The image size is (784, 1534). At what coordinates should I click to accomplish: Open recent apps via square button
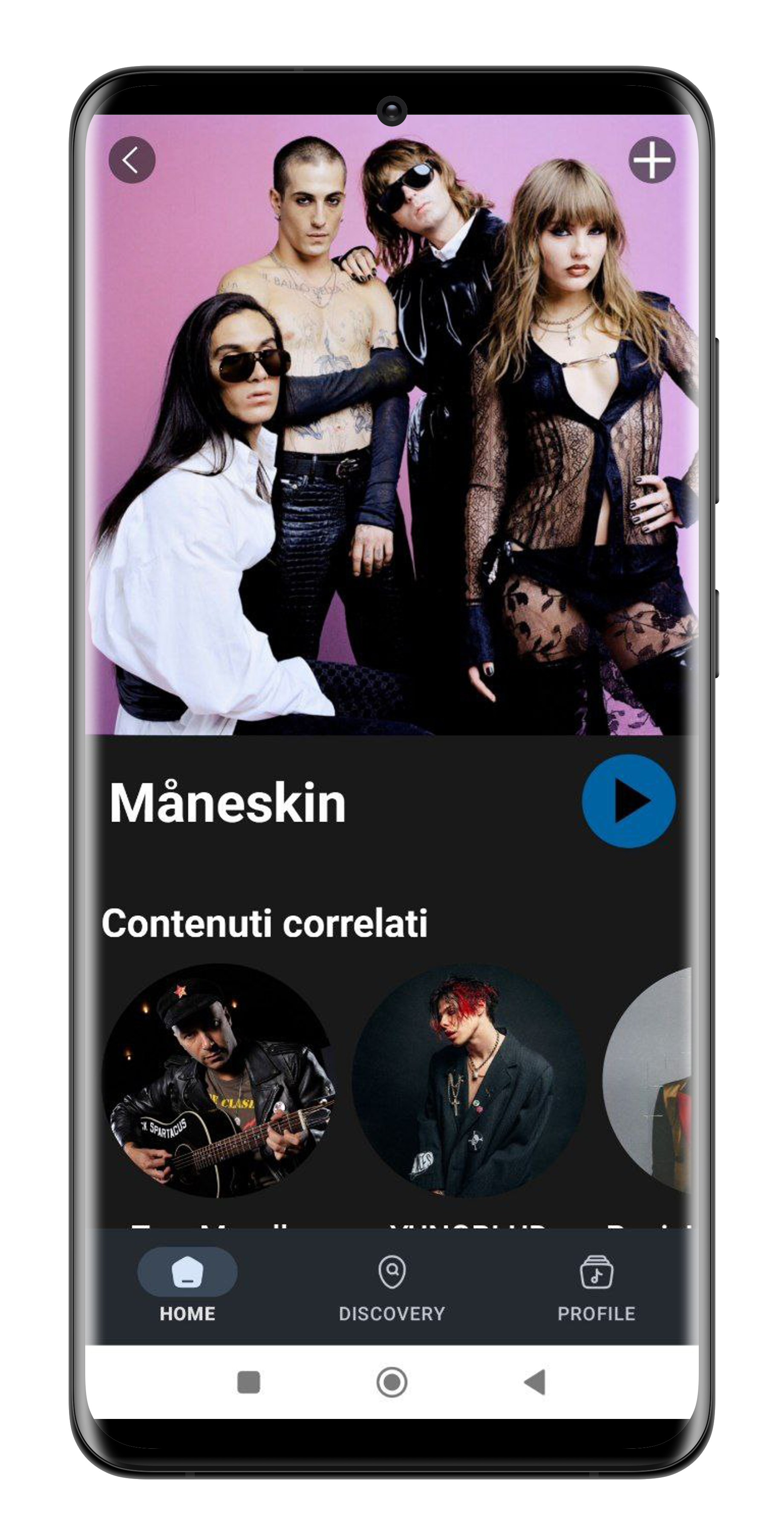pyautogui.click(x=248, y=1381)
